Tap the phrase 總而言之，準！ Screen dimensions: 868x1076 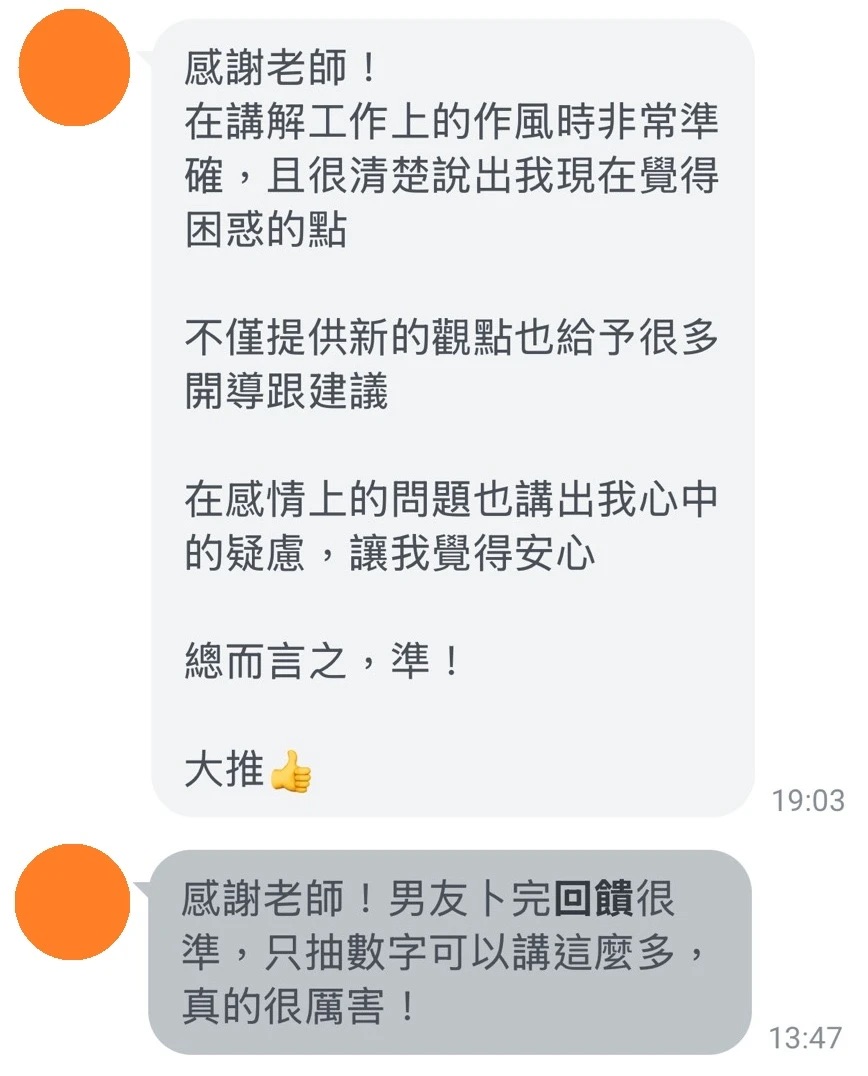pyautogui.click(x=320, y=656)
